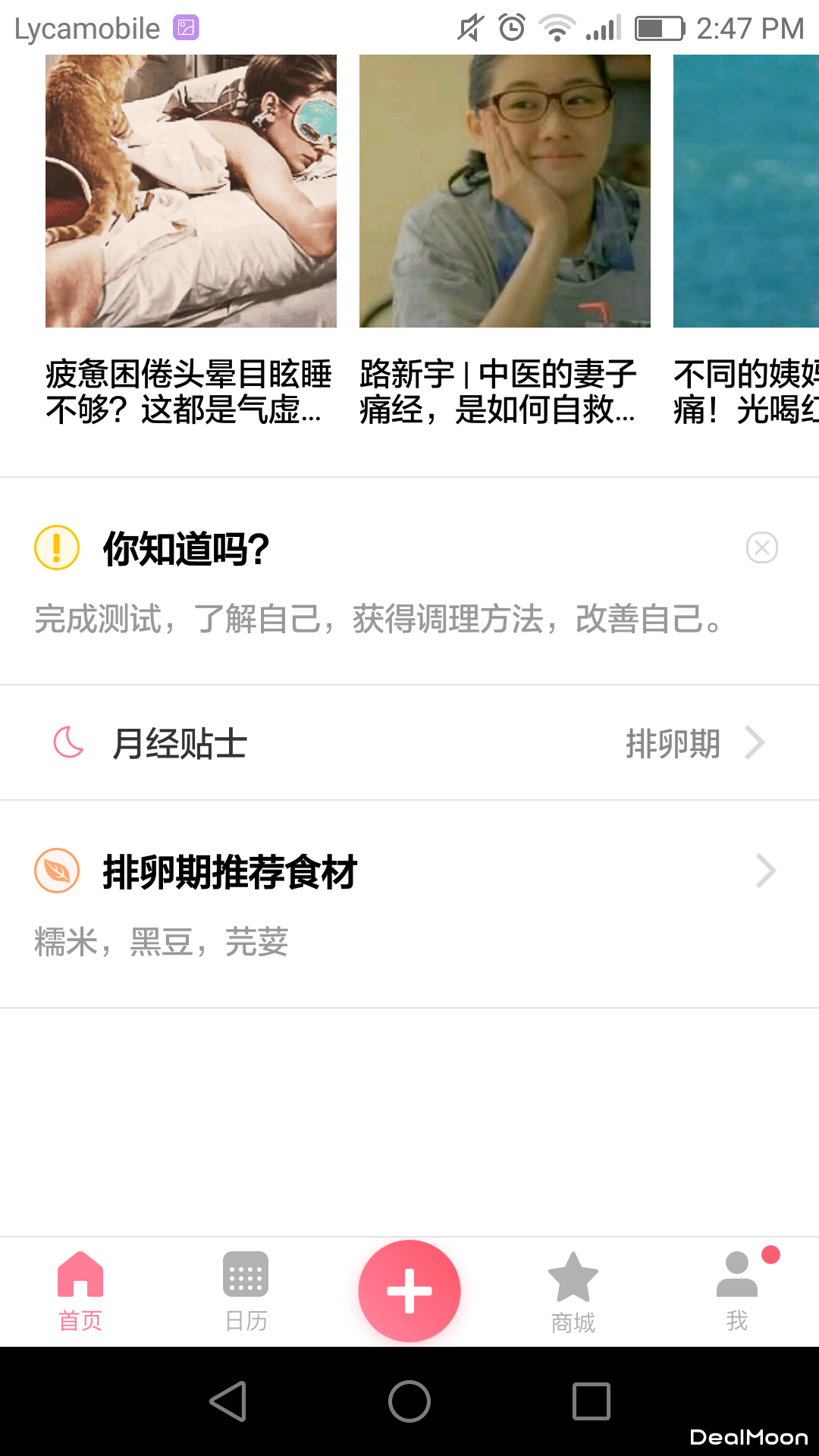The height and width of the screenshot is (1456, 819).
Task: Go back using the system back button
Action: [x=227, y=1401]
